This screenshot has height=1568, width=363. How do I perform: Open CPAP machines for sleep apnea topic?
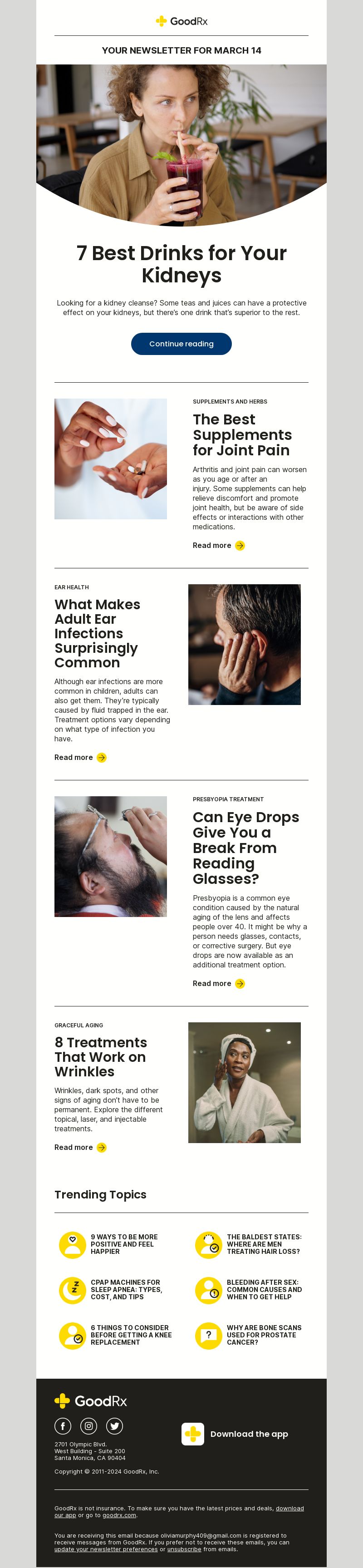pos(125,1289)
